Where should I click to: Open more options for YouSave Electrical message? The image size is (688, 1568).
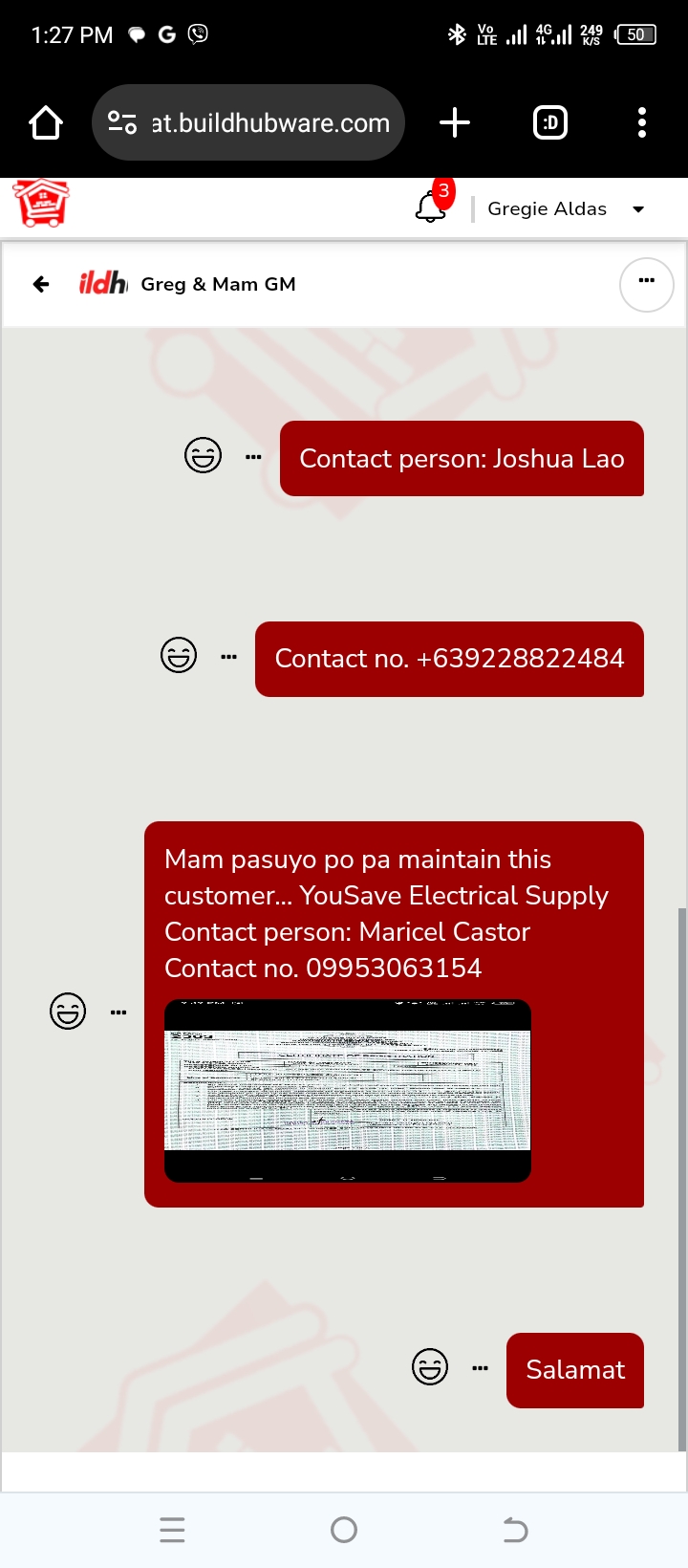pos(118,1012)
